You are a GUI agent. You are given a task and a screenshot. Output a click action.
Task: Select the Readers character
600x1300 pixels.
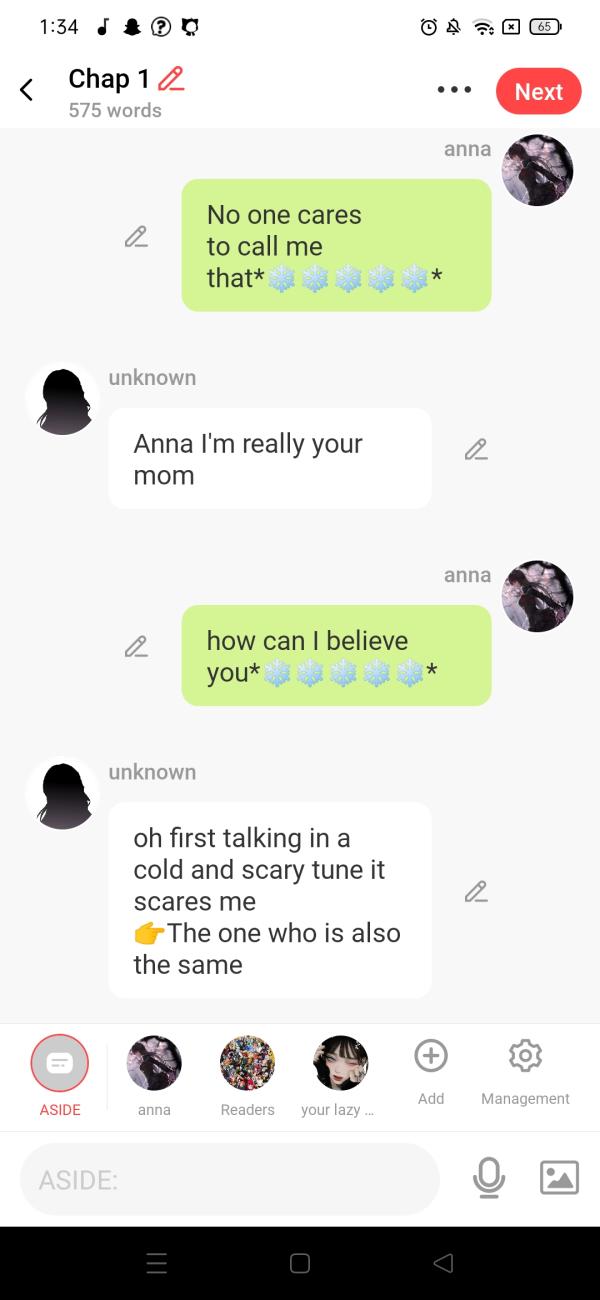click(247, 1063)
